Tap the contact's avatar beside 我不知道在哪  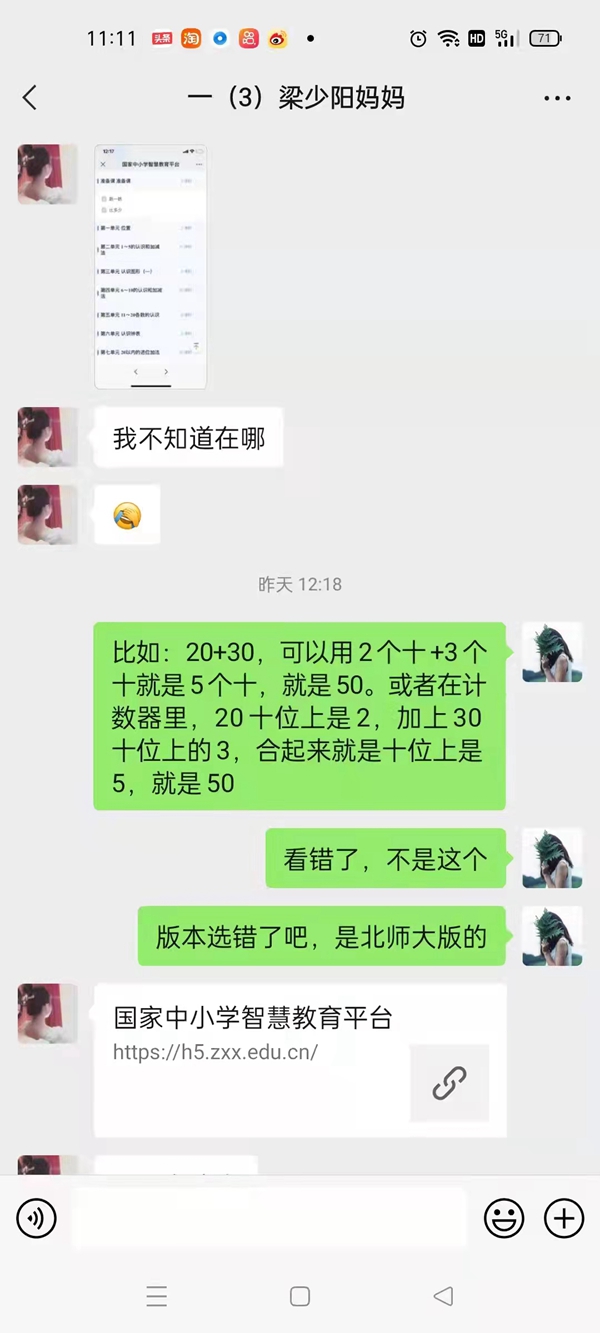47,437
